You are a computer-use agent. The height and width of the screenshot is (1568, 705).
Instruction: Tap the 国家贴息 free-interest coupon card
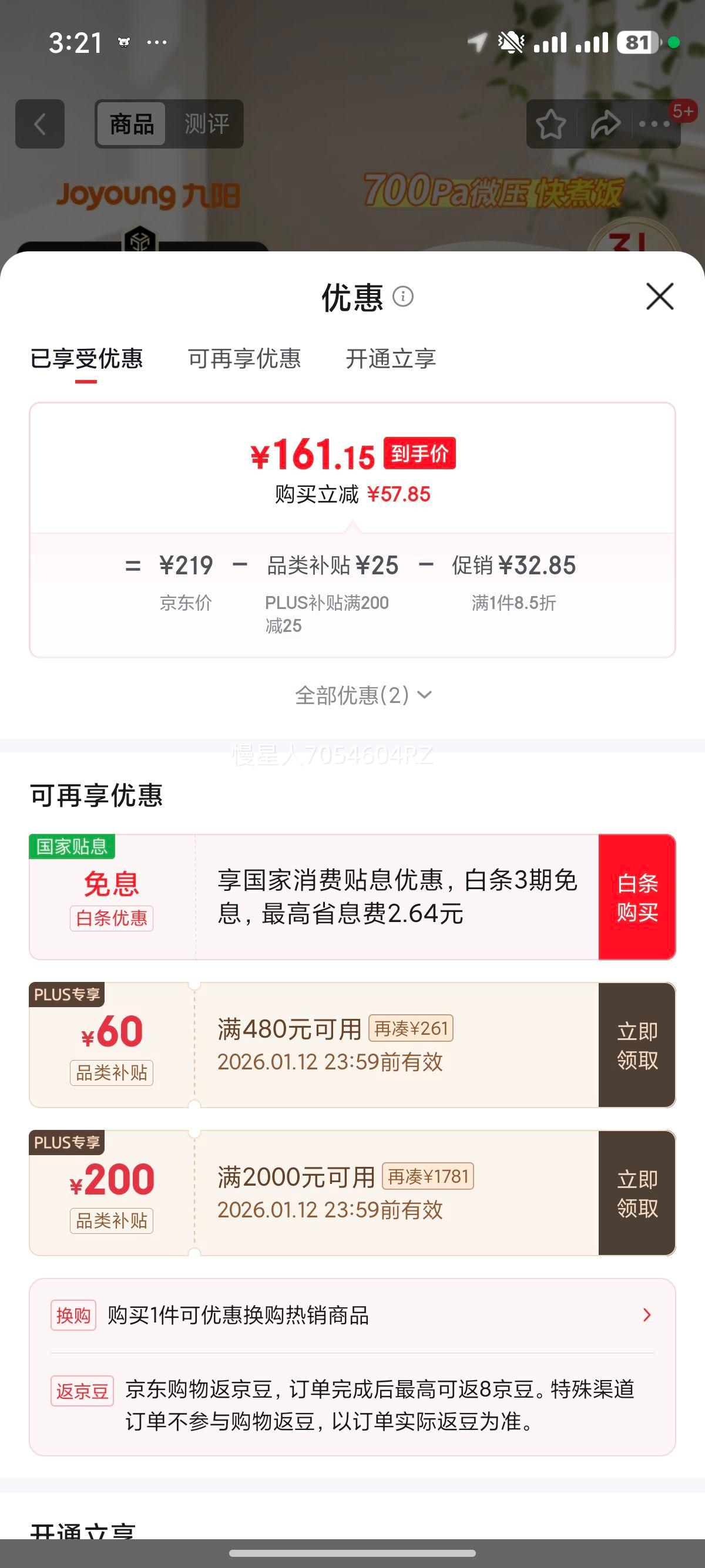point(304,897)
